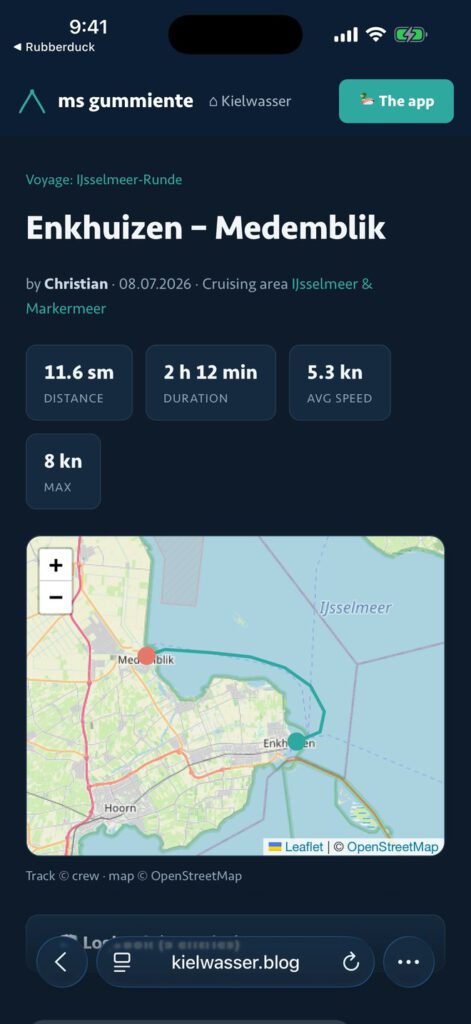Reload the kielwasser.blog page
Viewport: 471px width, 1024px height.
pyautogui.click(x=351, y=962)
